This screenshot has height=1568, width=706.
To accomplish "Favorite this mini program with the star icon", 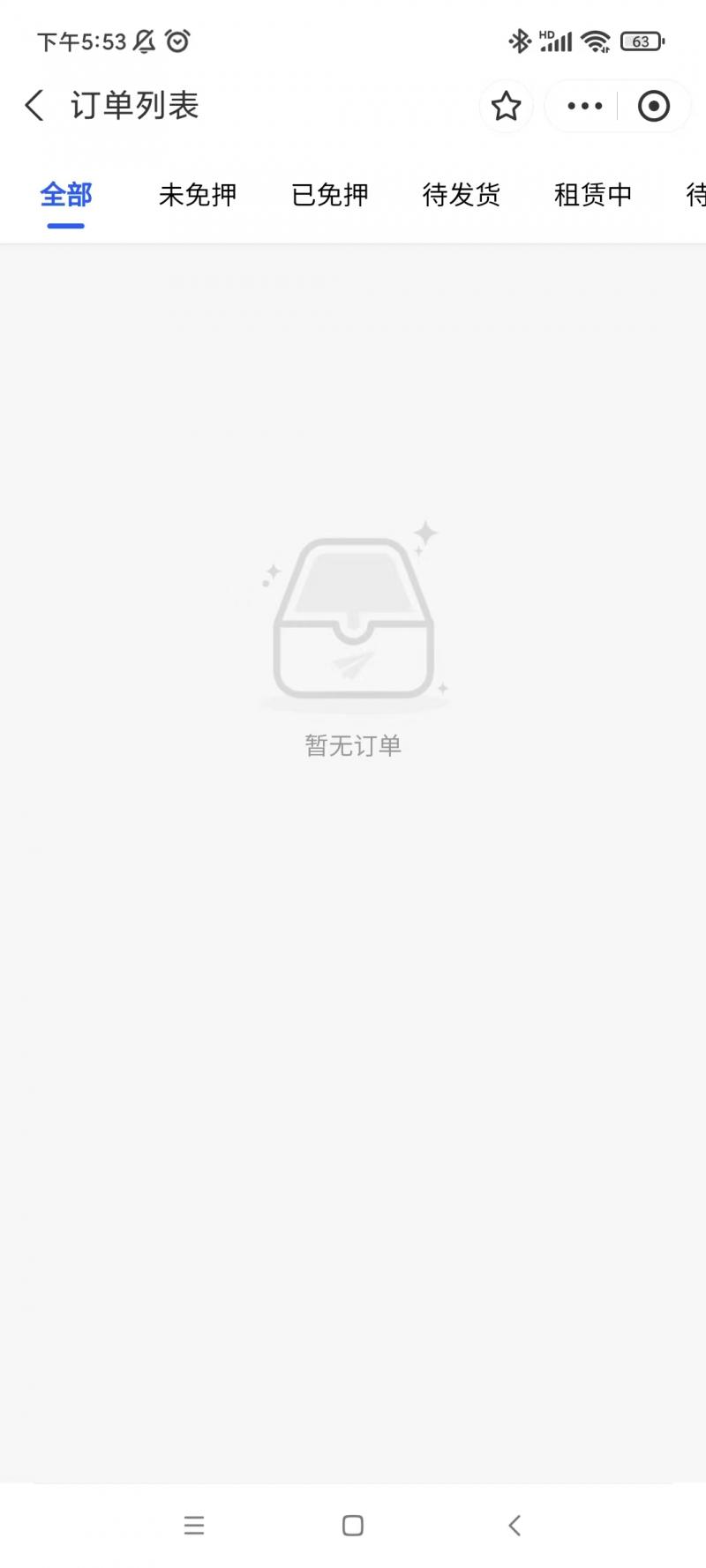I will (506, 106).
